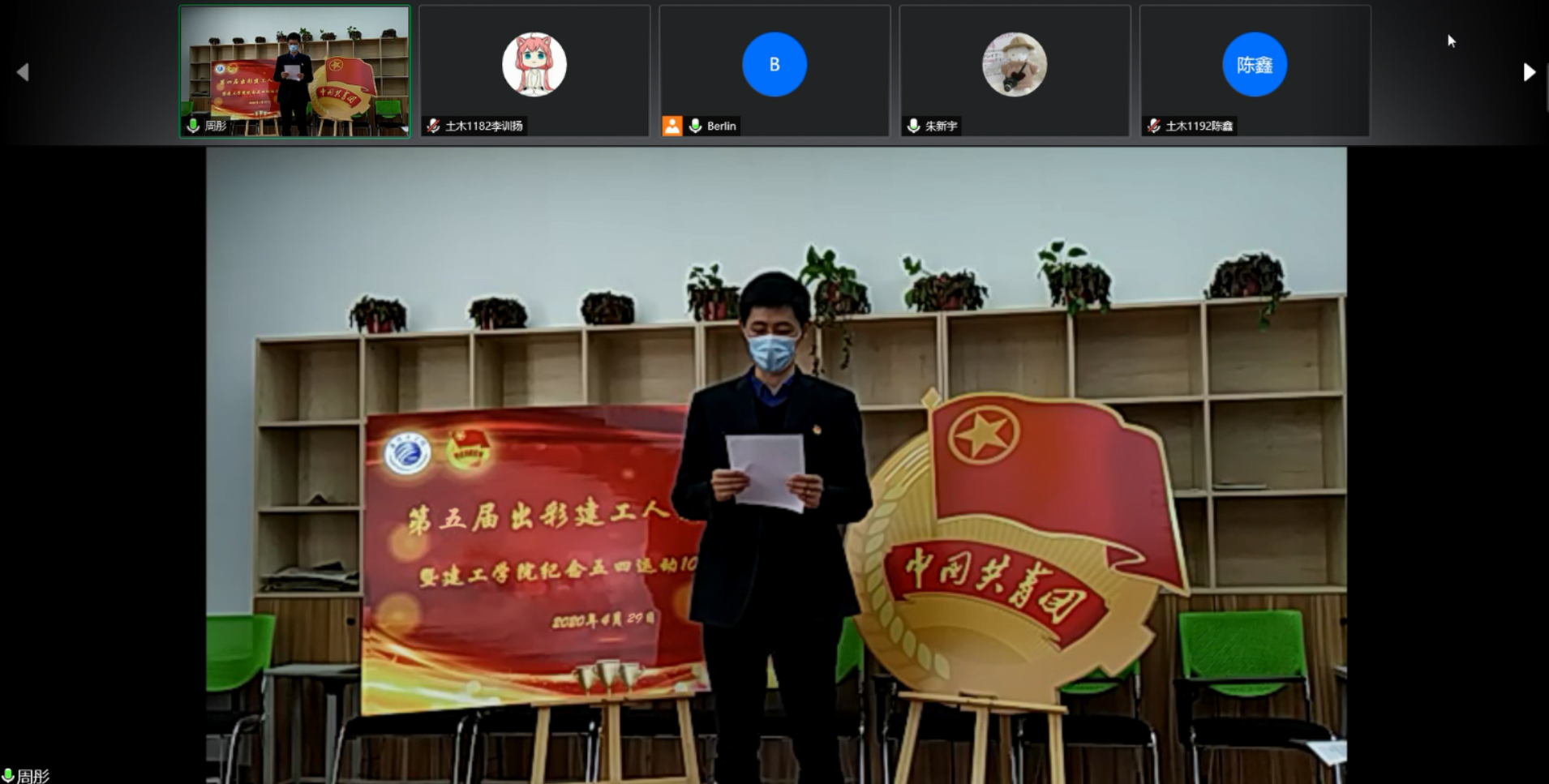
Task: Select 朱新宇's participant tile
Action: pyautogui.click(x=1015, y=71)
